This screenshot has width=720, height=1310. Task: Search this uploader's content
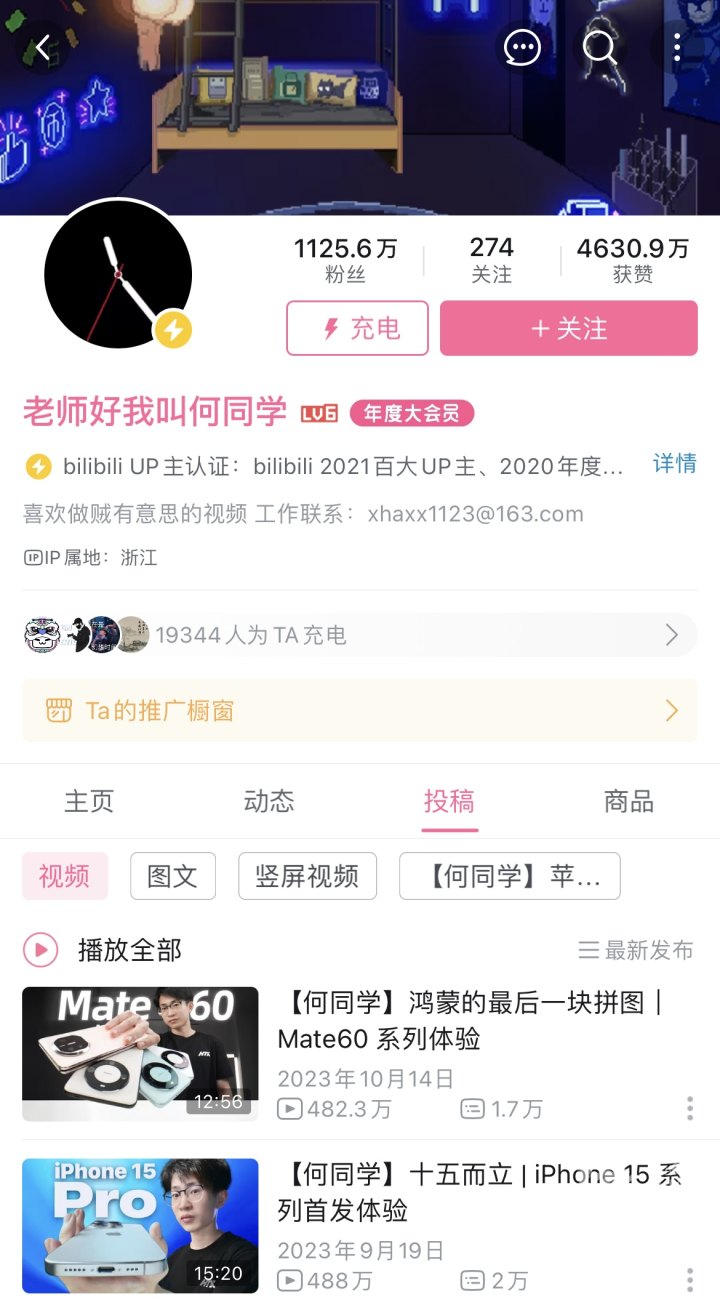pyautogui.click(x=600, y=47)
